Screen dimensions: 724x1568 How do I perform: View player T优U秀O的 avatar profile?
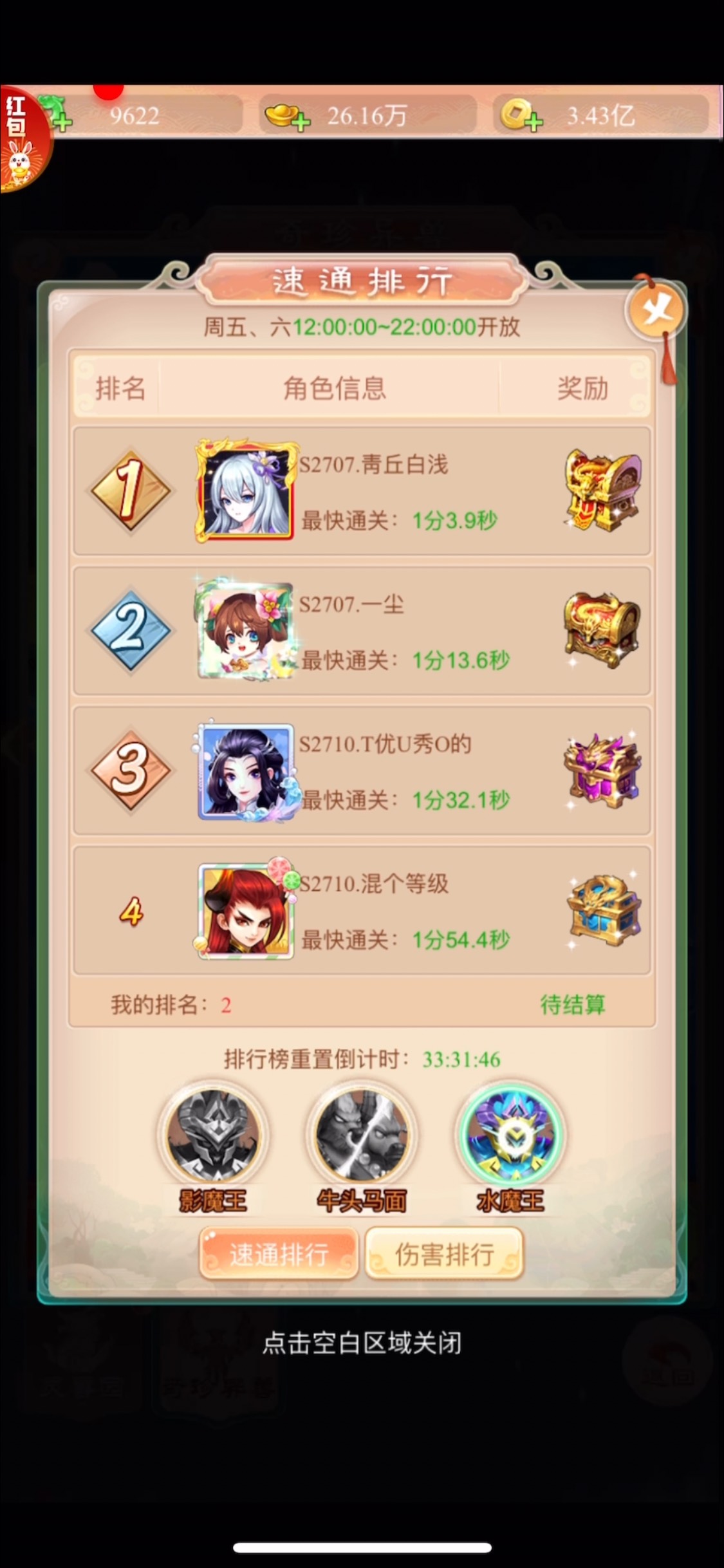coord(245,770)
